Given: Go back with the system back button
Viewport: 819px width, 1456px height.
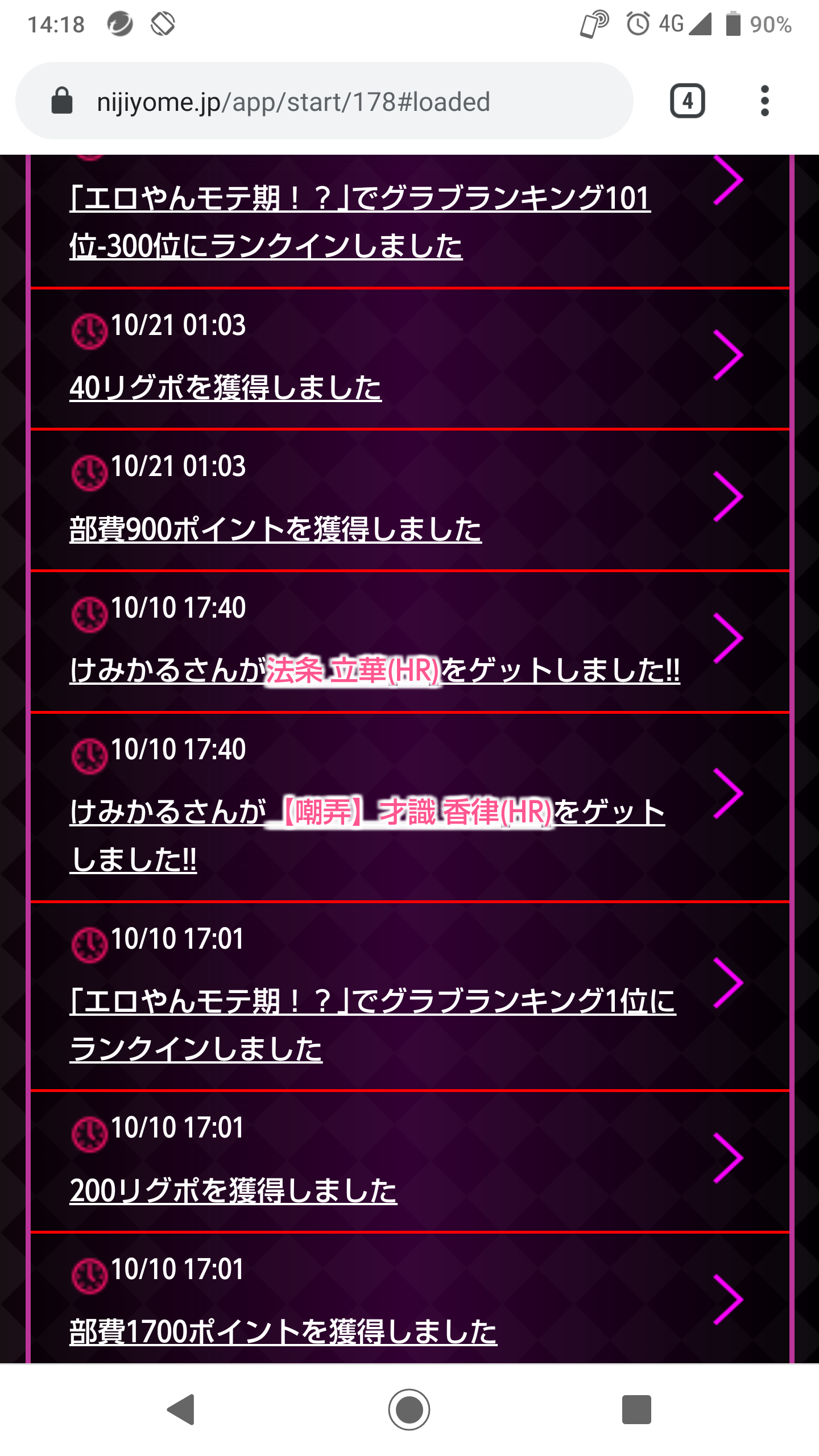Looking at the screenshot, I should click(x=181, y=1409).
